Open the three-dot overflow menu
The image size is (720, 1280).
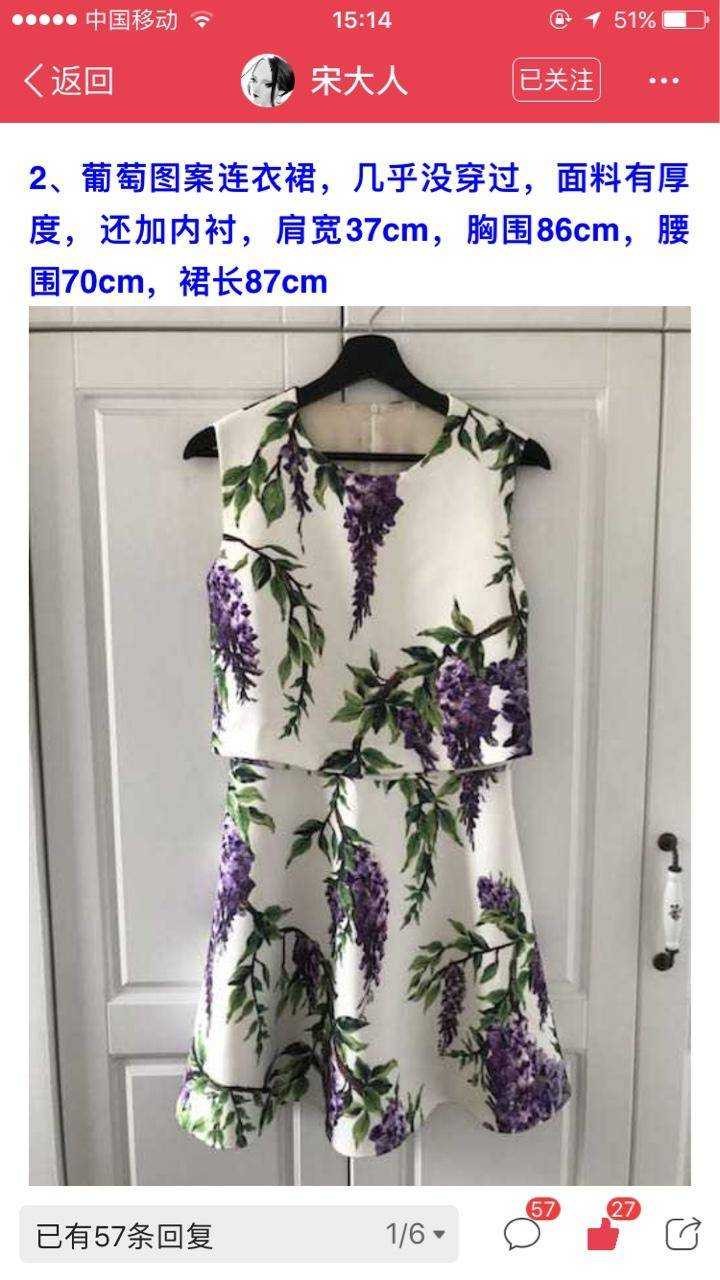pos(664,81)
